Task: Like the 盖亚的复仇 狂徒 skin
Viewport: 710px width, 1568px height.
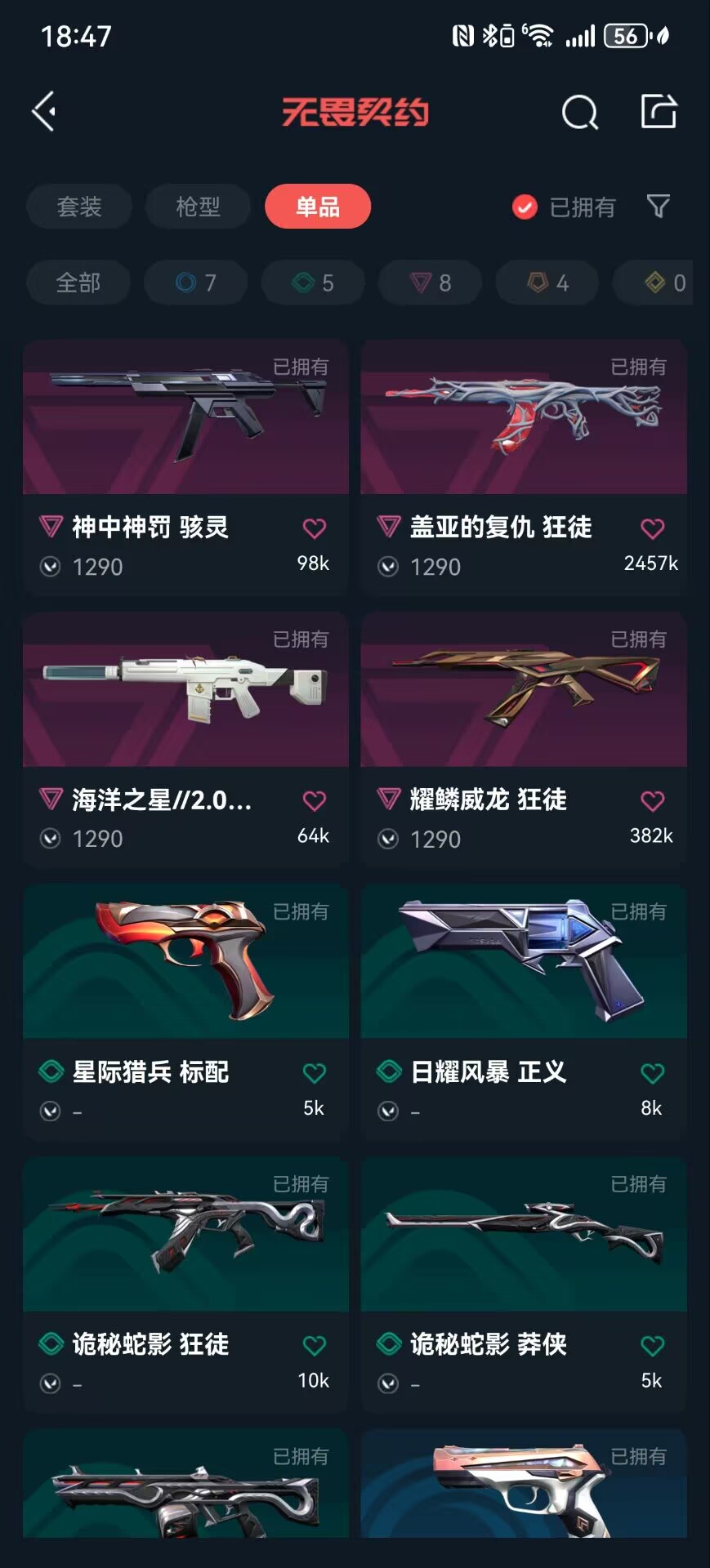Action: tap(652, 528)
